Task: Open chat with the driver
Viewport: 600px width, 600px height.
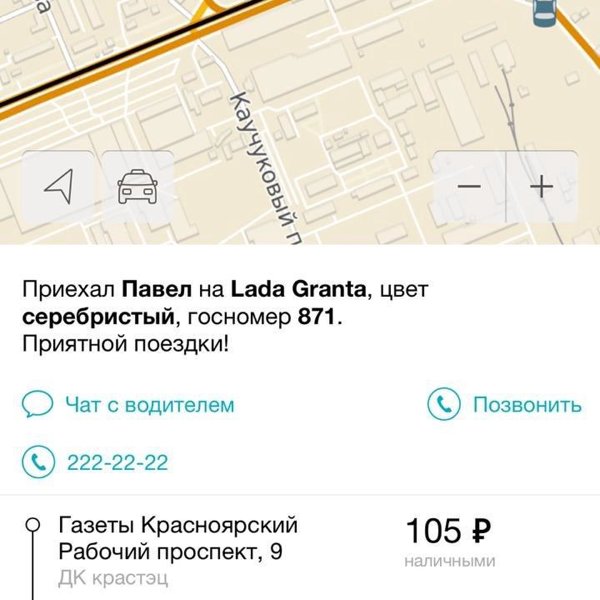Action: [x=128, y=405]
